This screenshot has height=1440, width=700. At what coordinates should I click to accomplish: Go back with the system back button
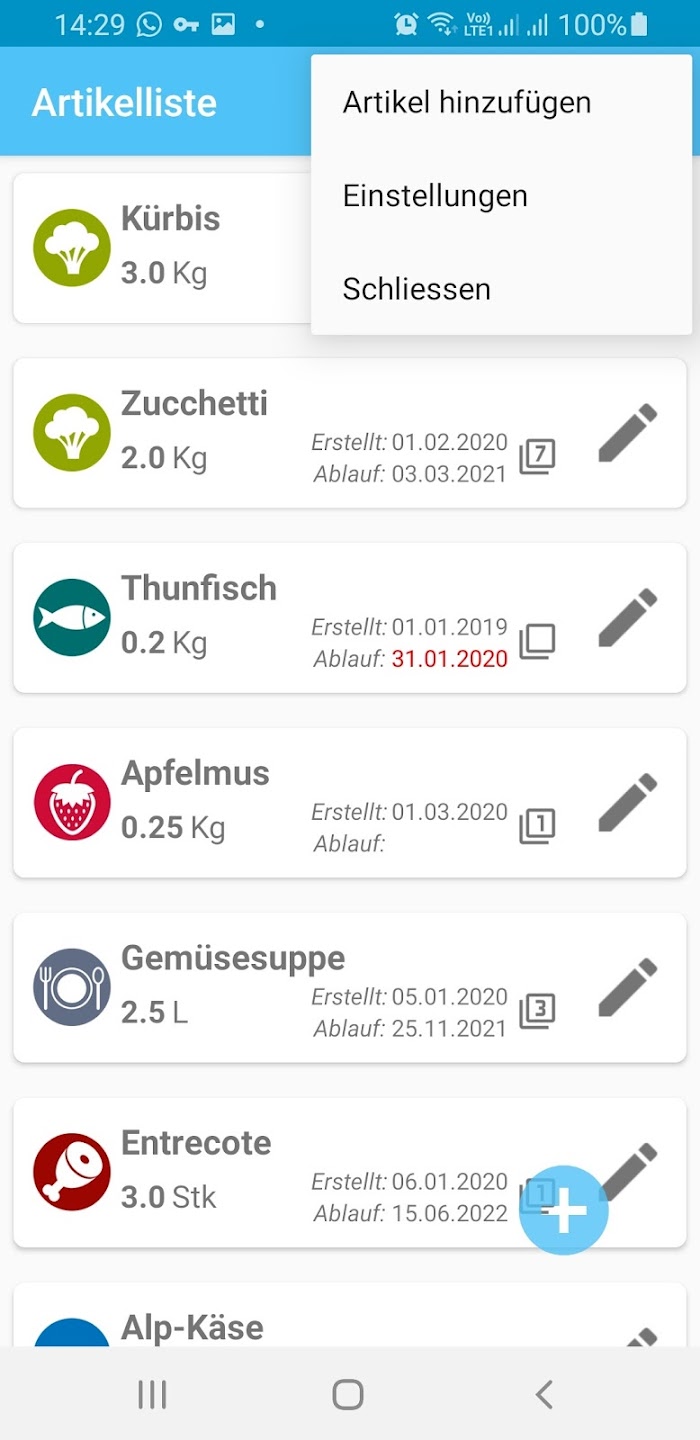coord(544,1394)
